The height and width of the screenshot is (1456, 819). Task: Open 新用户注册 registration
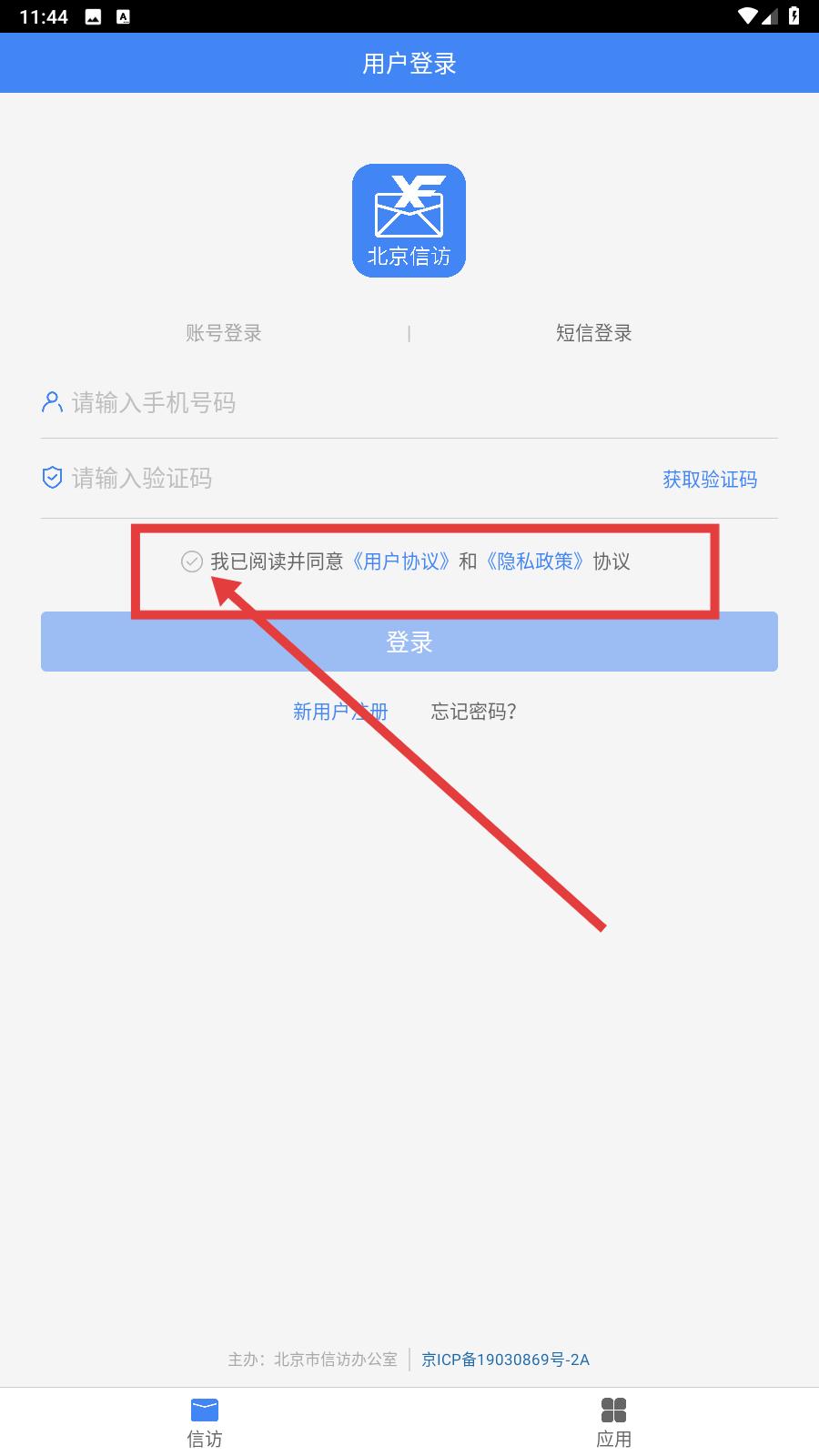(340, 712)
